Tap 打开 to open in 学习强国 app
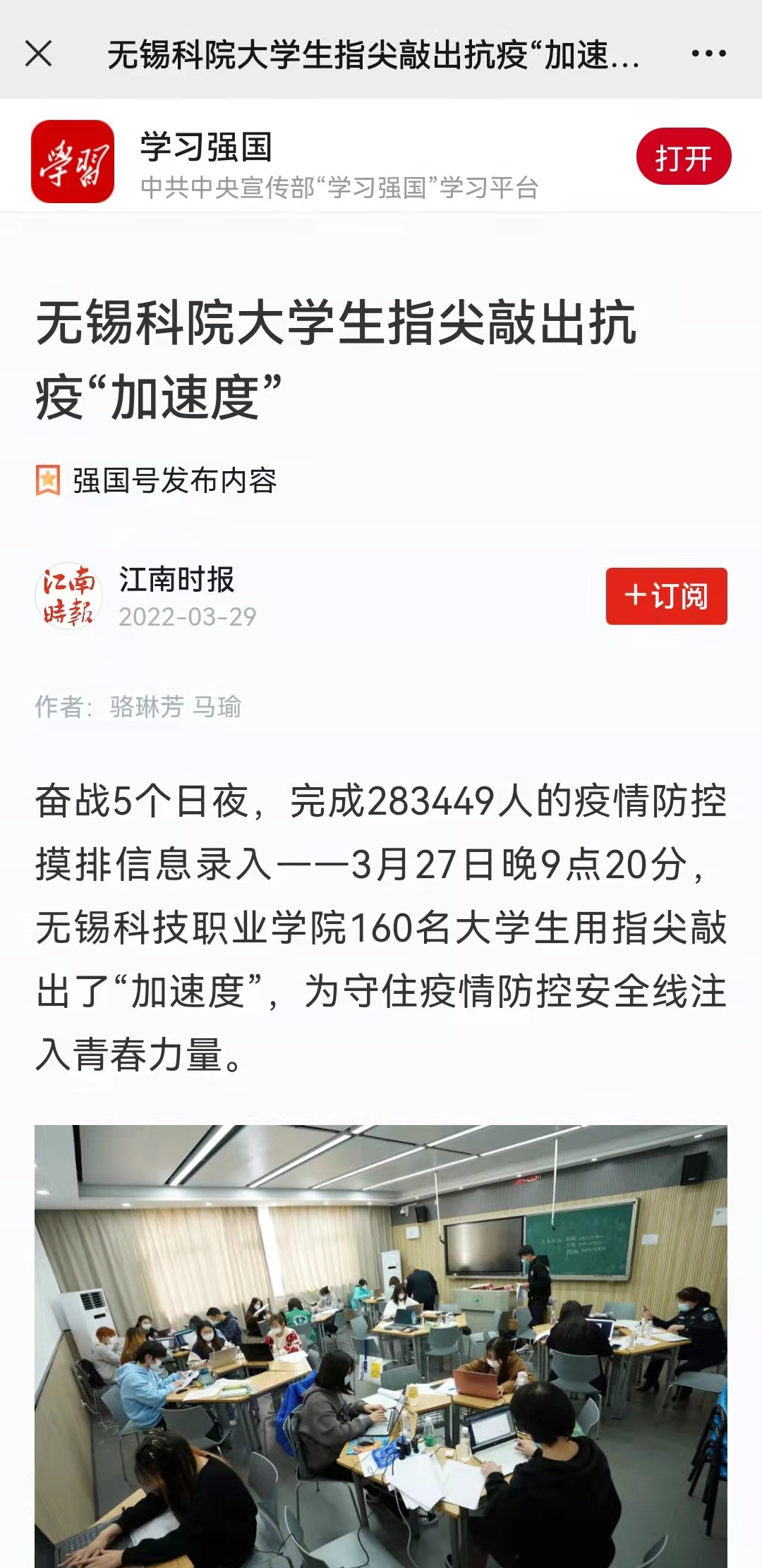Viewport: 762px width, 1568px height. [x=683, y=157]
